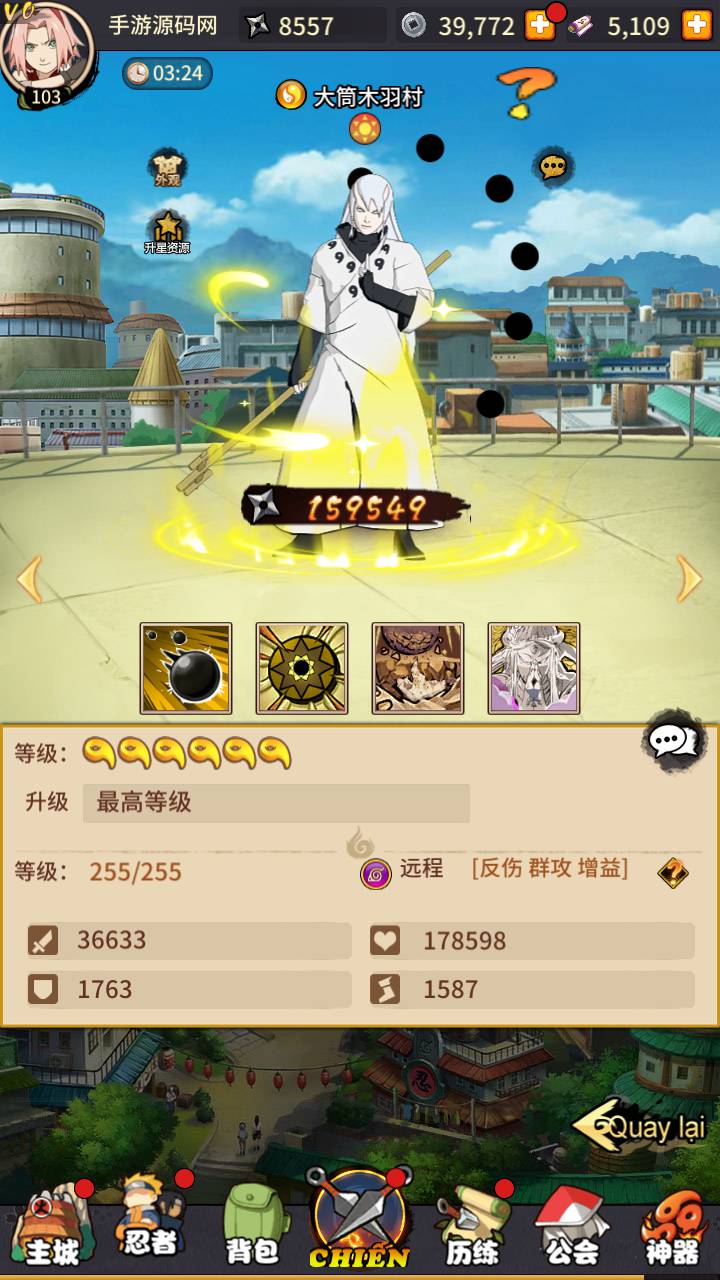Open the orange question mark help
The height and width of the screenshot is (1280, 720).
pyautogui.click(x=525, y=91)
